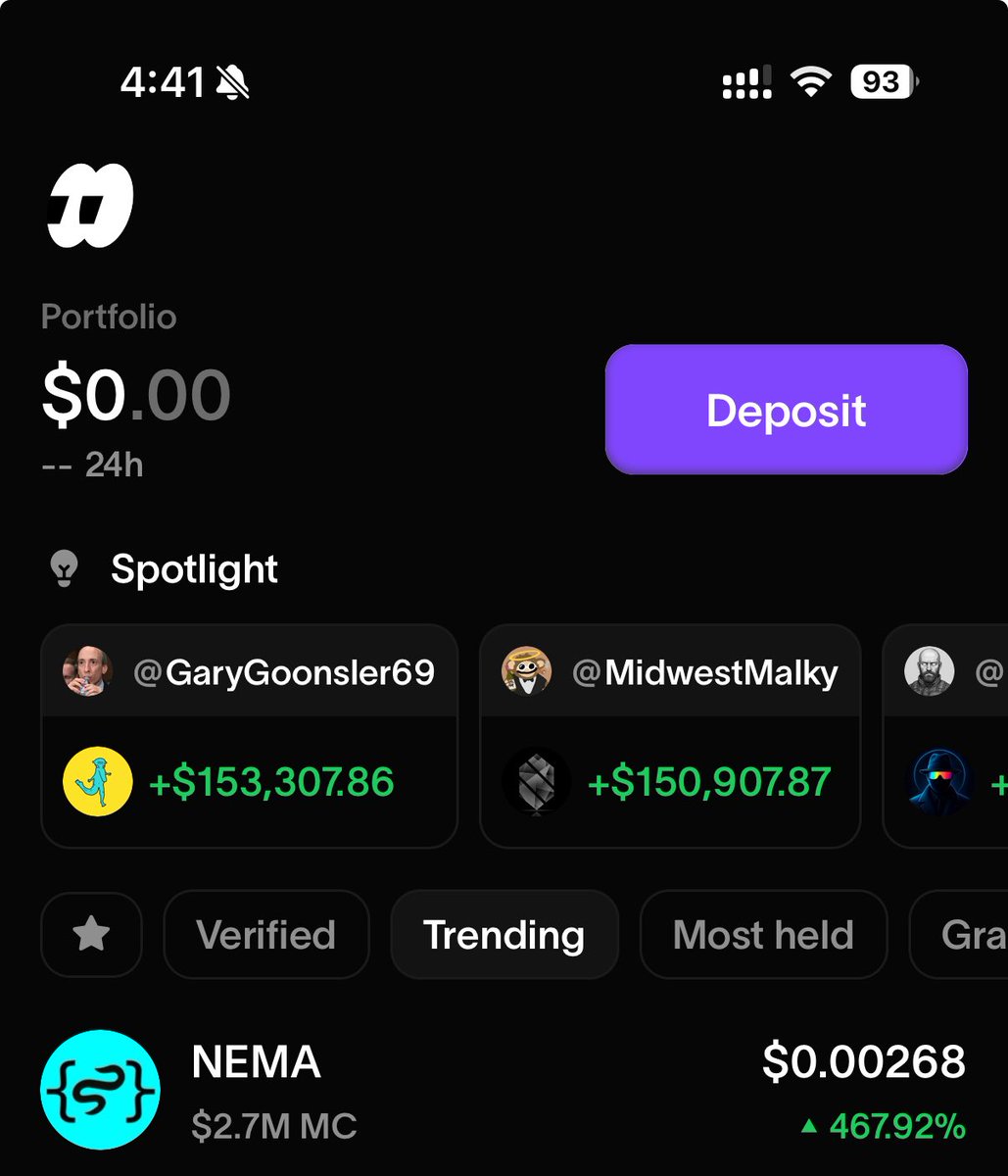Show starred favorites filter
1008x1176 pixels.
[x=91, y=934]
